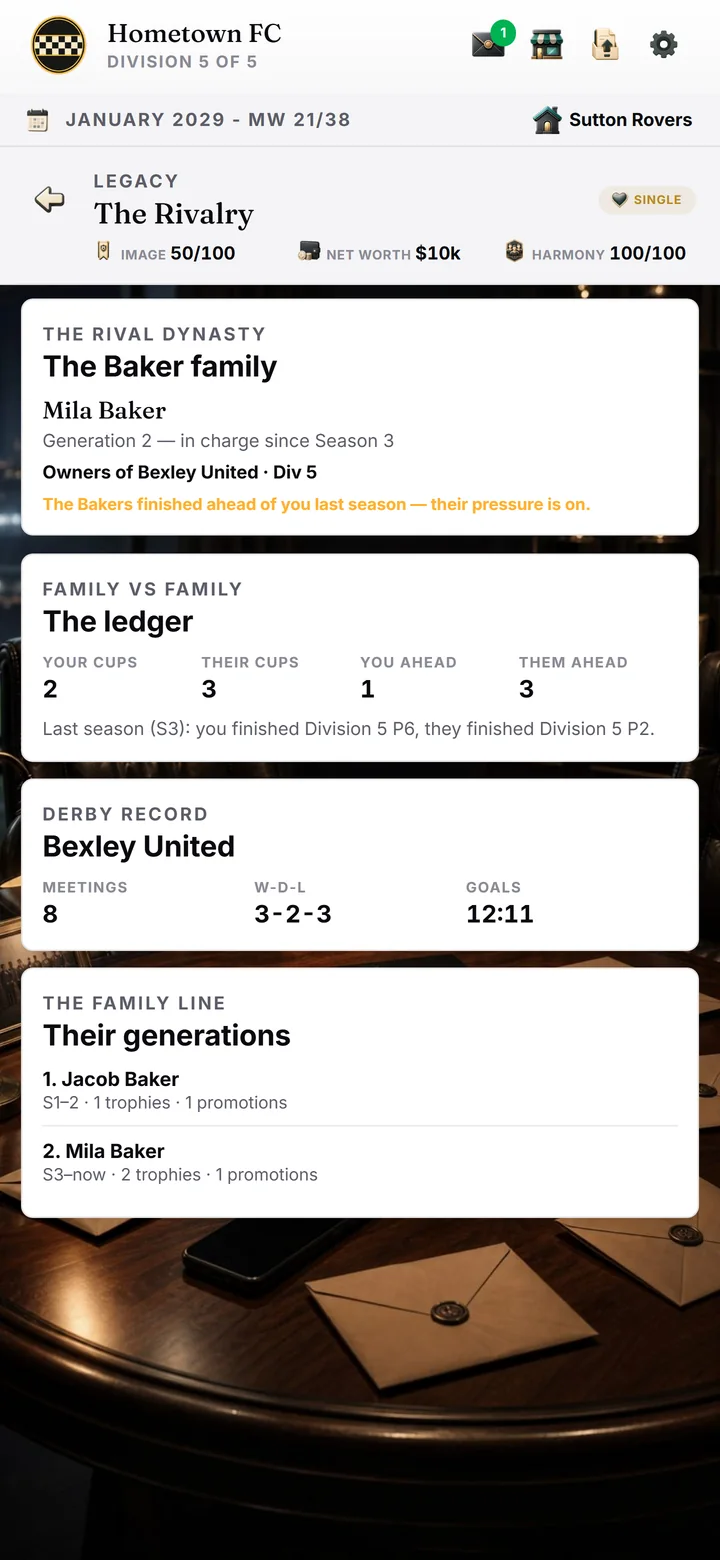The image size is (720, 1560).
Task: Open next opponent Sutton Rovers
Action: (612, 120)
